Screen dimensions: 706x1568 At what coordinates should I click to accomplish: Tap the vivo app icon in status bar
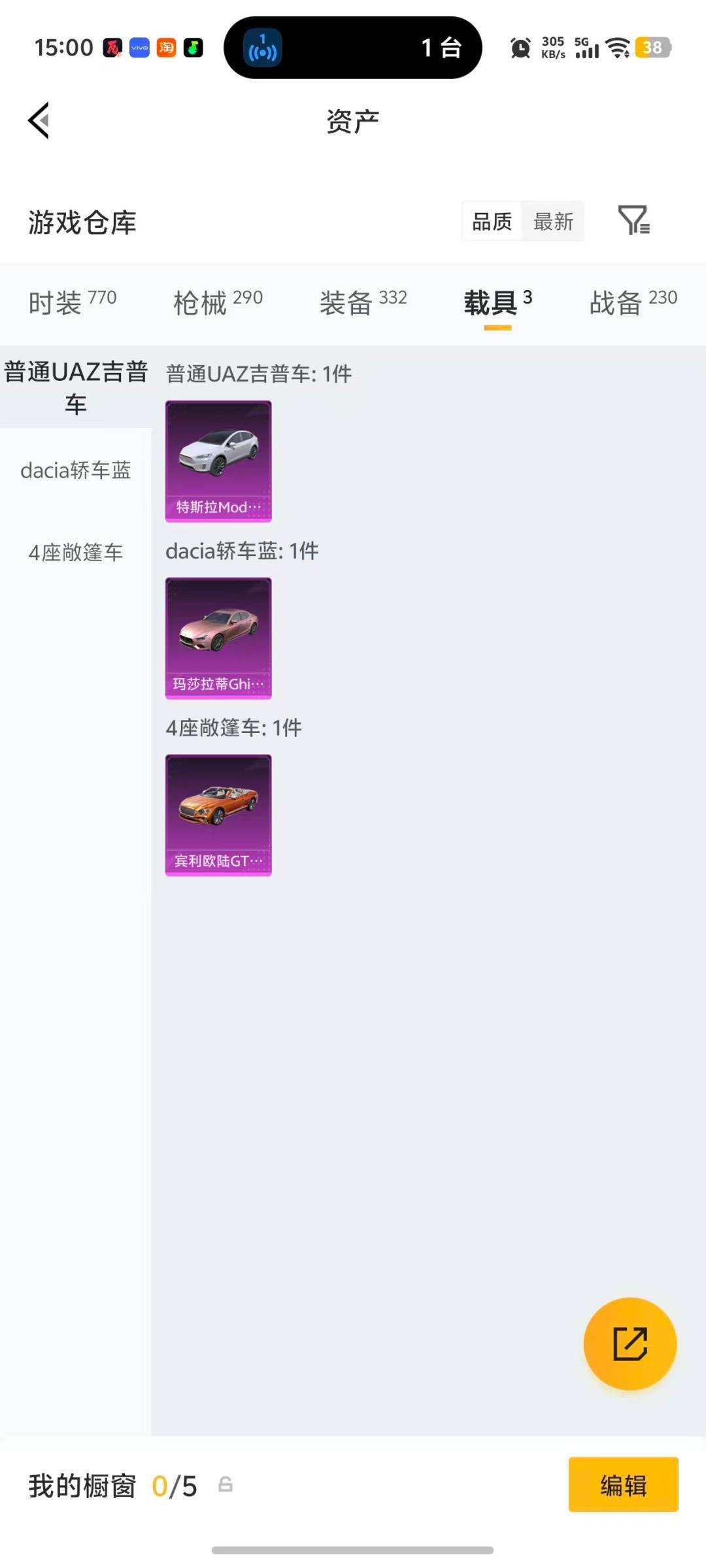[x=139, y=47]
